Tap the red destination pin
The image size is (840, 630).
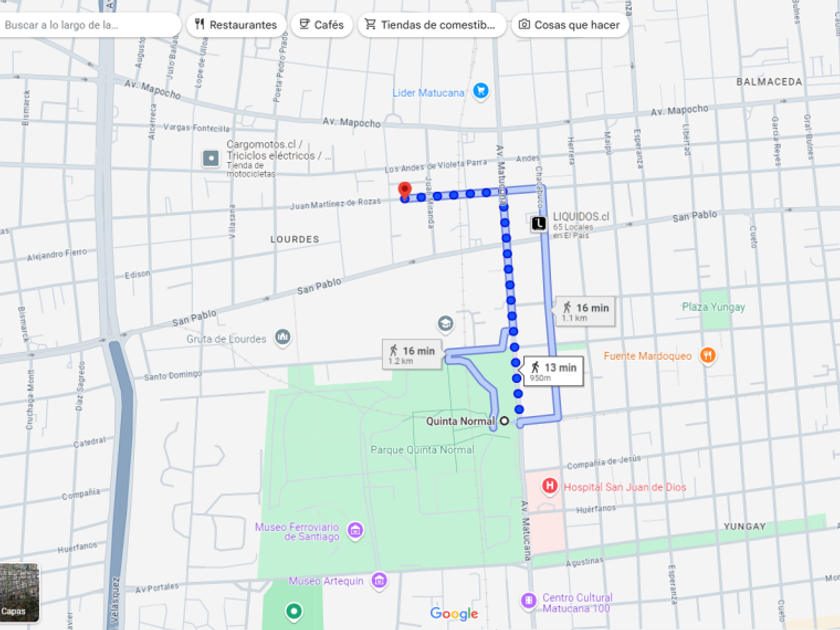click(405, 191)
